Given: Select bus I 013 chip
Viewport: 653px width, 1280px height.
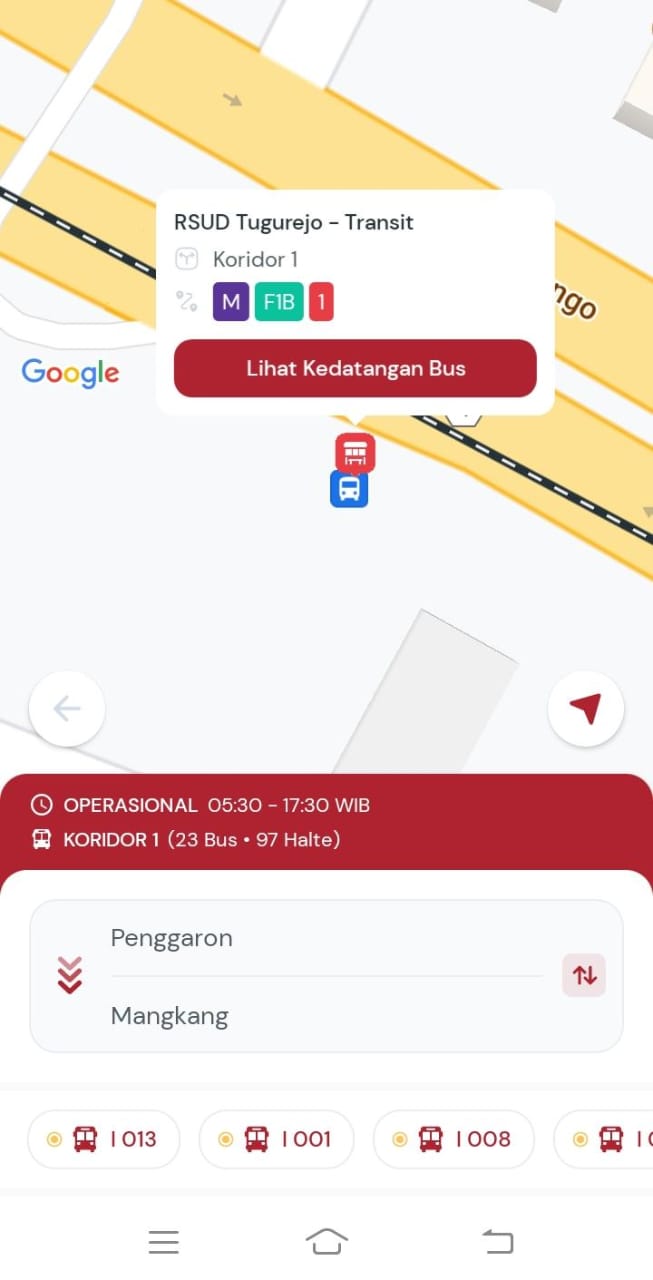Looking at the screenshot, I should tap(104, 1139).
